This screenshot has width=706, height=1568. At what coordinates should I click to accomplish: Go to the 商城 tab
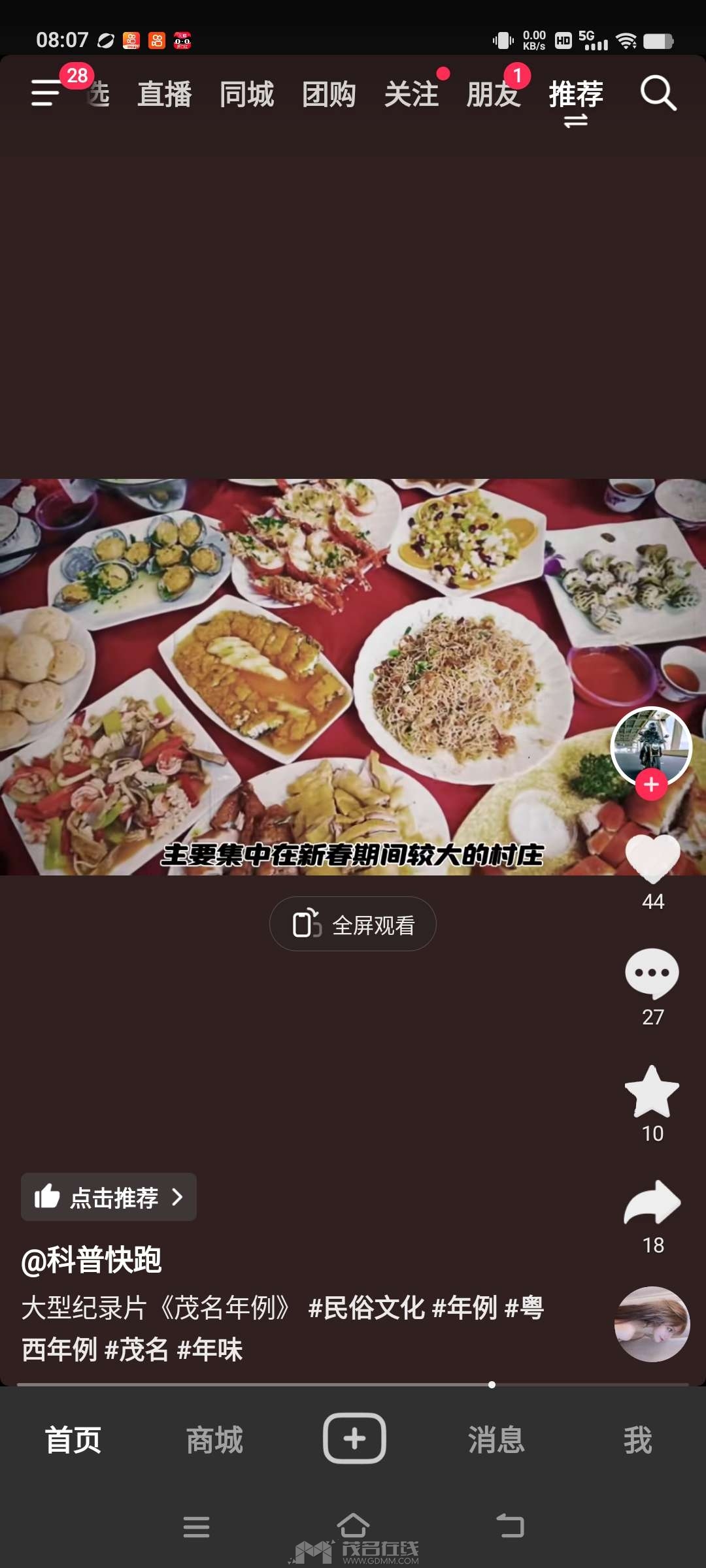[x=214, y=1440]
